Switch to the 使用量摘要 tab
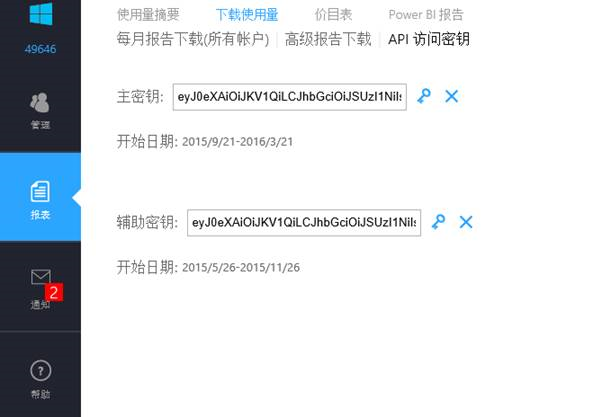602x417 pixels. 148,15
